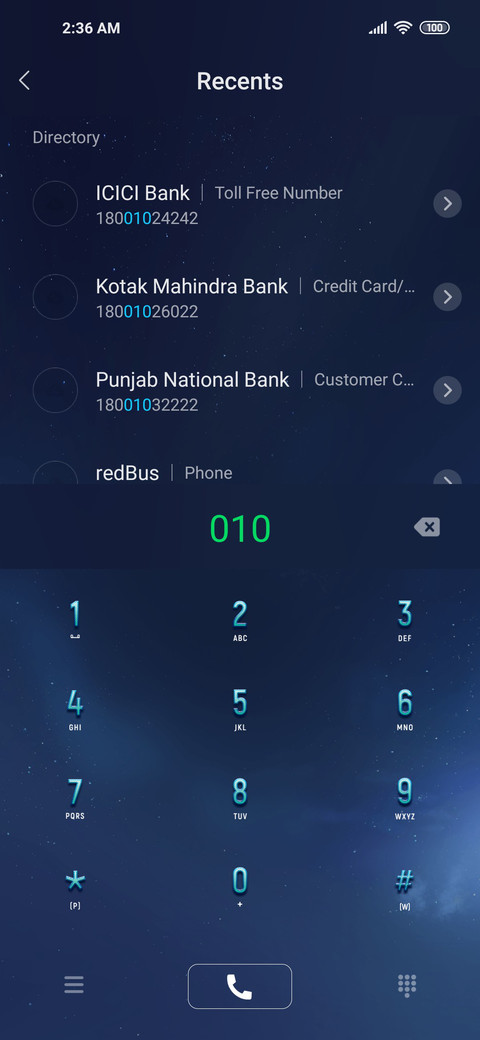Place the call with phone button

[x=240, y=986]
